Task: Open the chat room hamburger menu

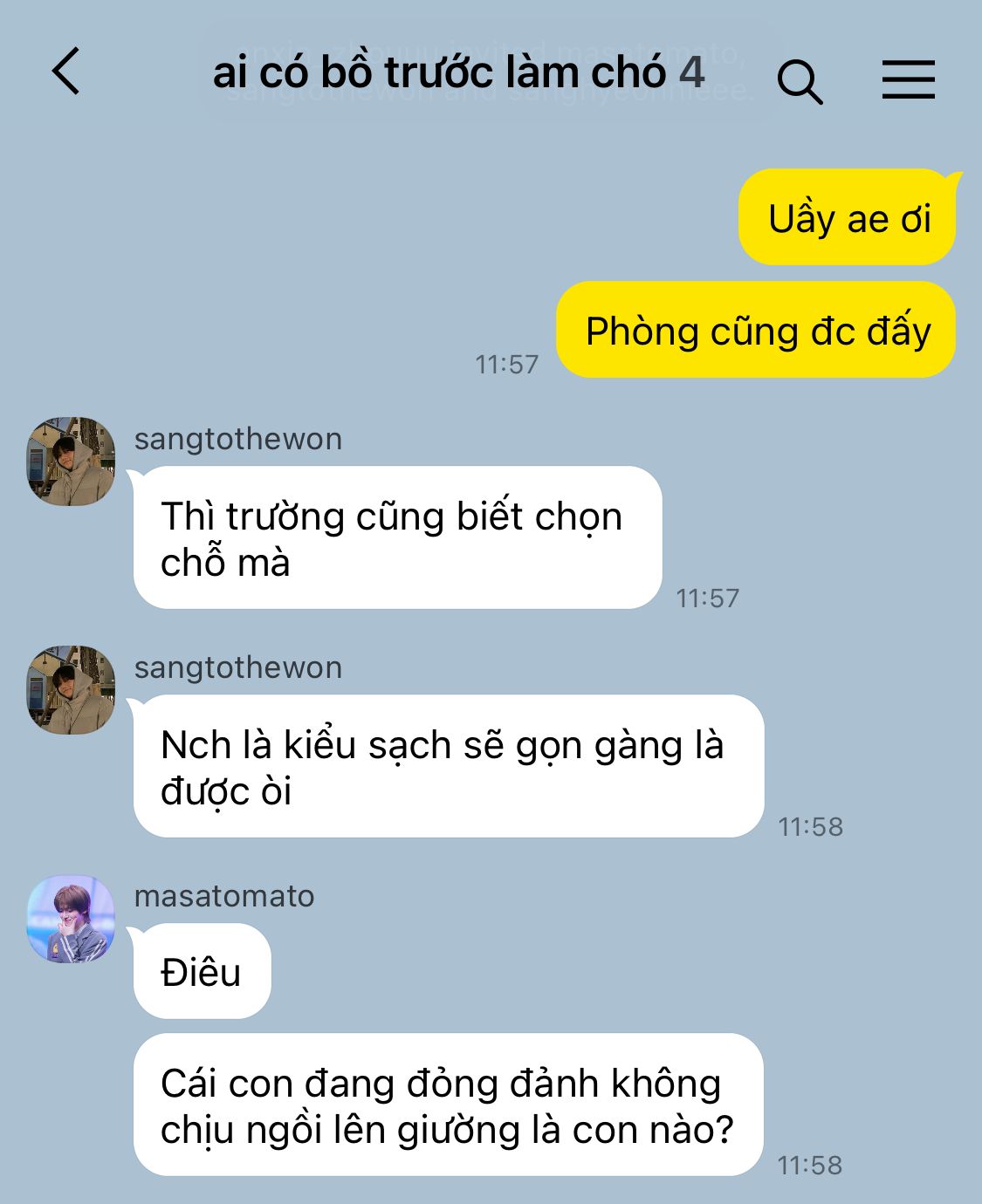Action: [x=908, y=79]
